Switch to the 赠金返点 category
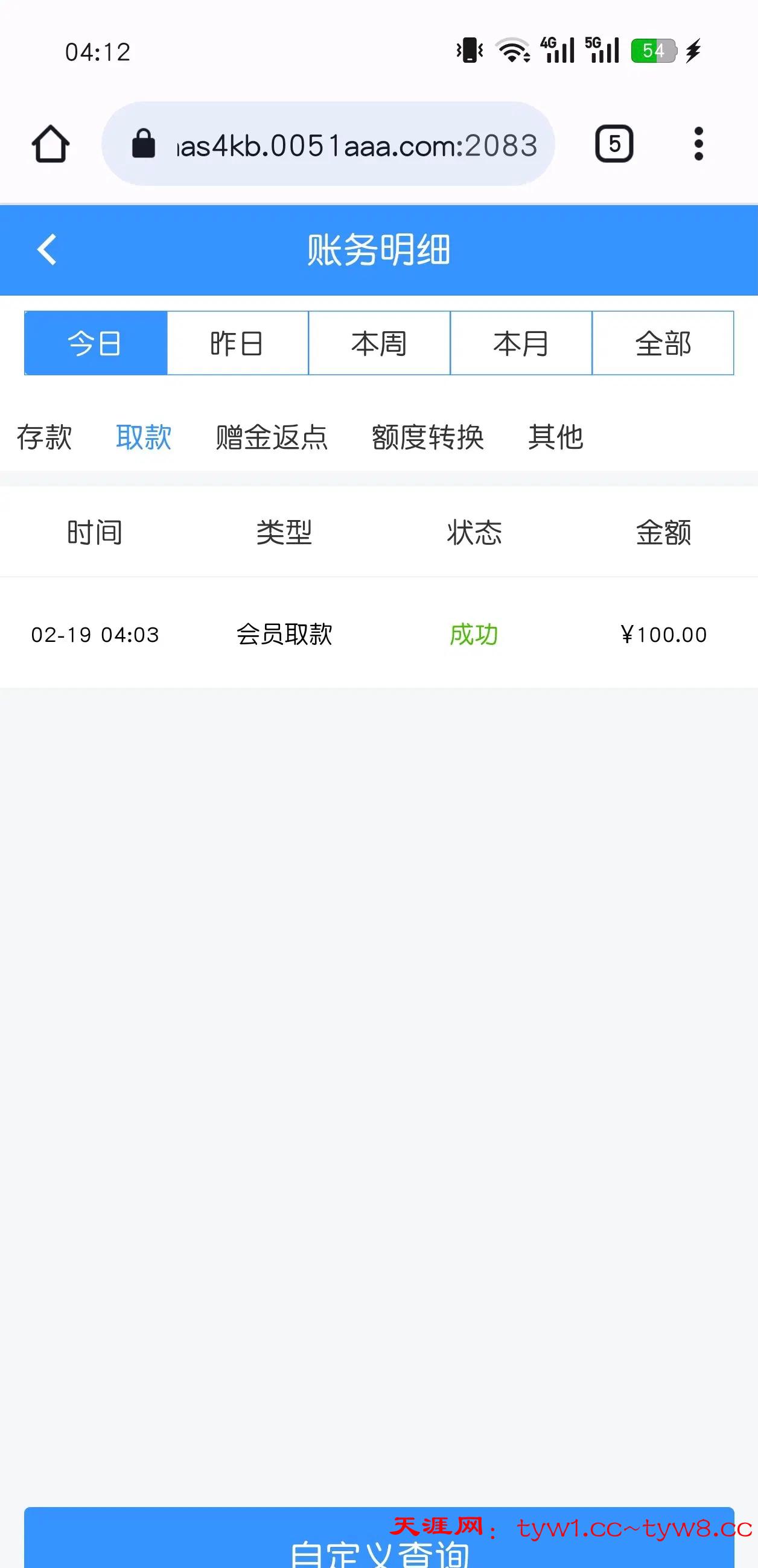The height and width of the screenshot is (1568, 758). coord(272,437)
